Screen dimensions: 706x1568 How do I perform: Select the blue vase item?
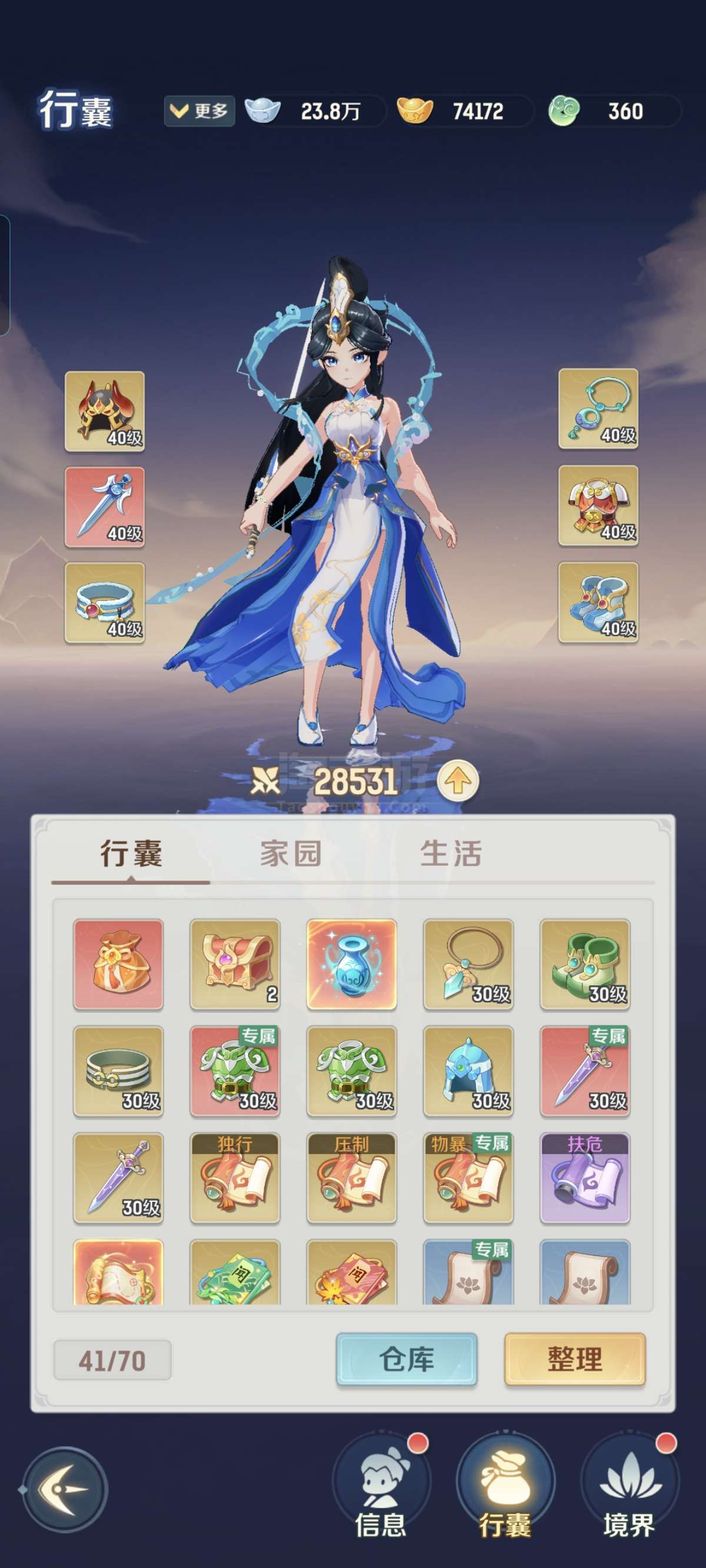click(x=352, y=965)
